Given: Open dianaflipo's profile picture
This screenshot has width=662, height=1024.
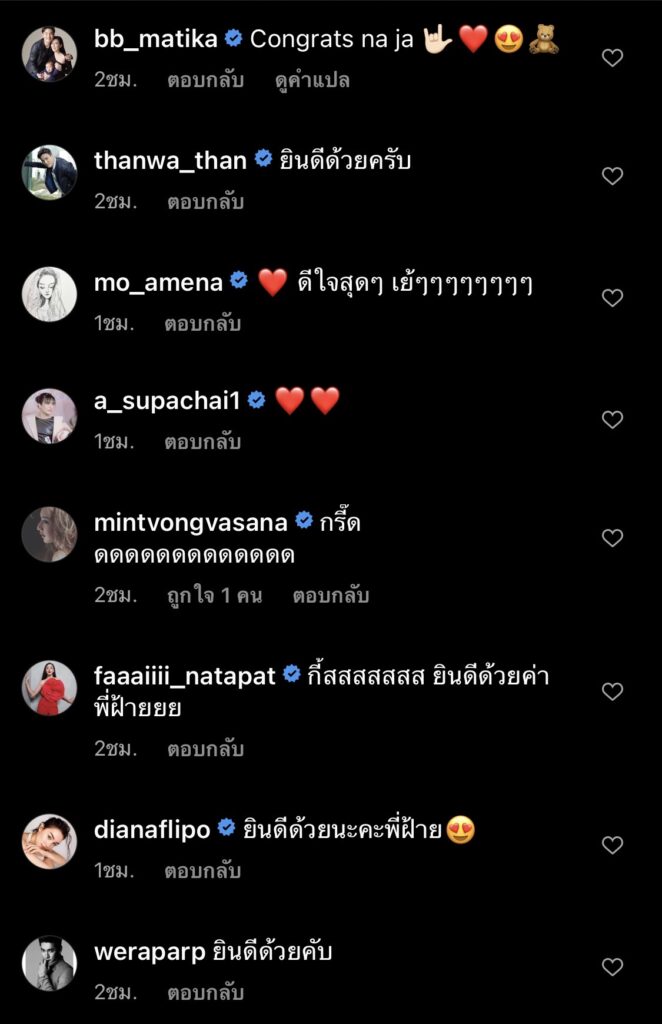Looking at the screenshot, I should [49, 842].
